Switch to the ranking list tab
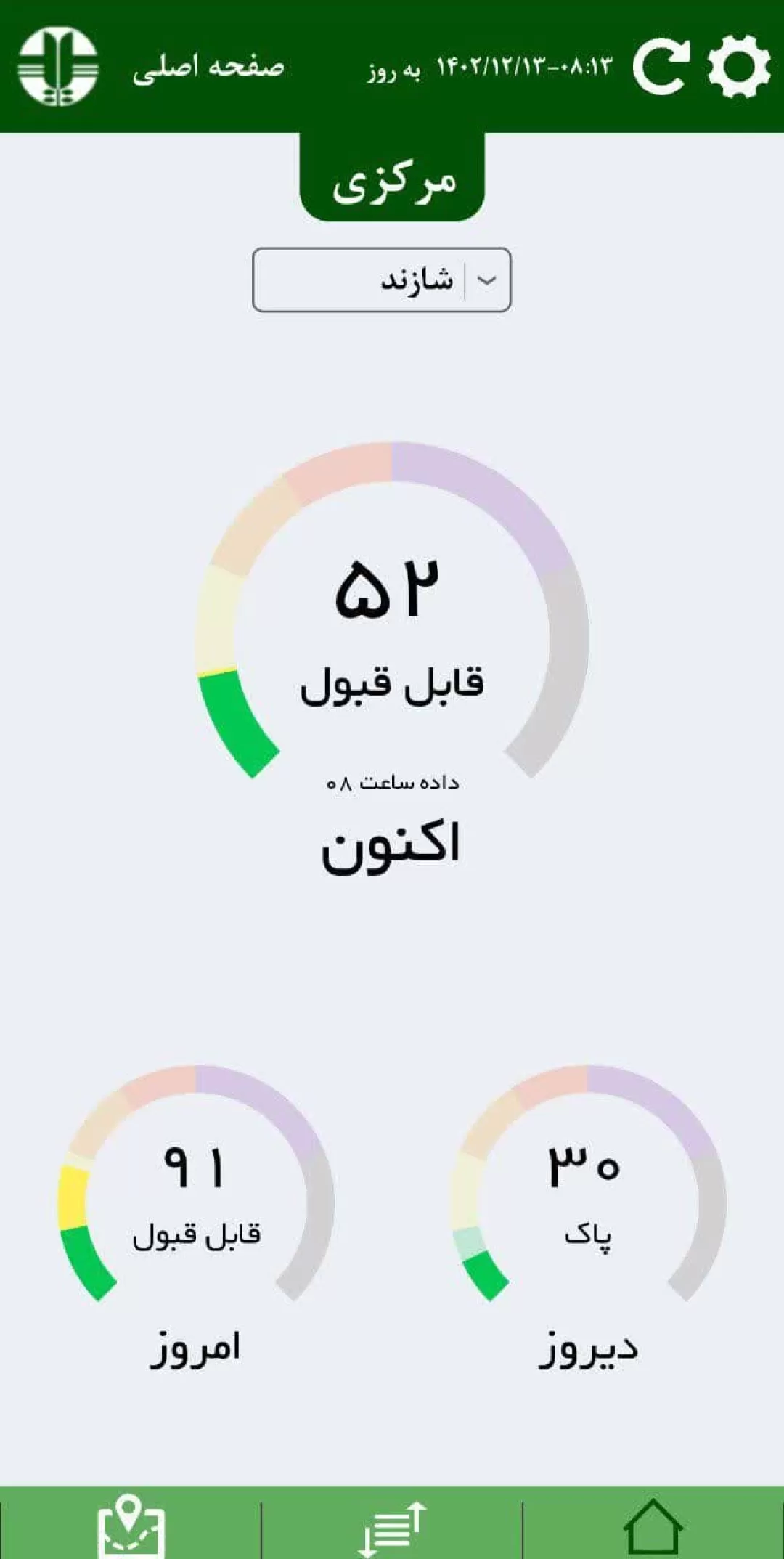The image size is (784, 1559). pyautogui.click(x=392, y=1529)
